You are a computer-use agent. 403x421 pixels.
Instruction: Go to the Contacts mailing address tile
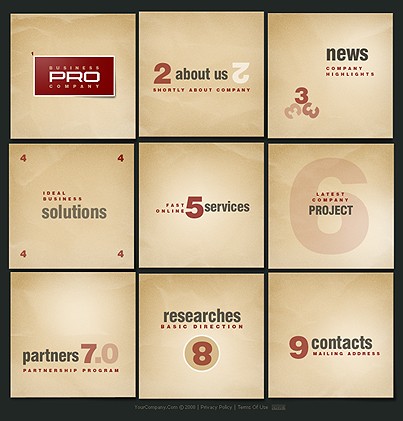click(x=331, y=335)
